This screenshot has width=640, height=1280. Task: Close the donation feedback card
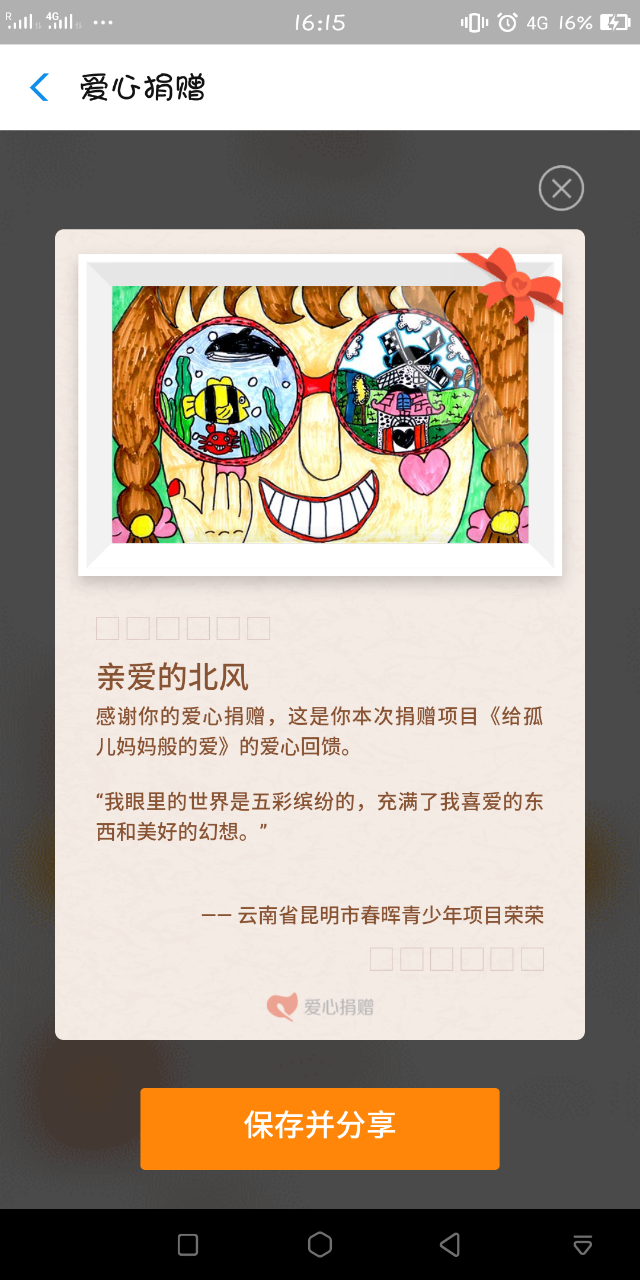(561, 188)
